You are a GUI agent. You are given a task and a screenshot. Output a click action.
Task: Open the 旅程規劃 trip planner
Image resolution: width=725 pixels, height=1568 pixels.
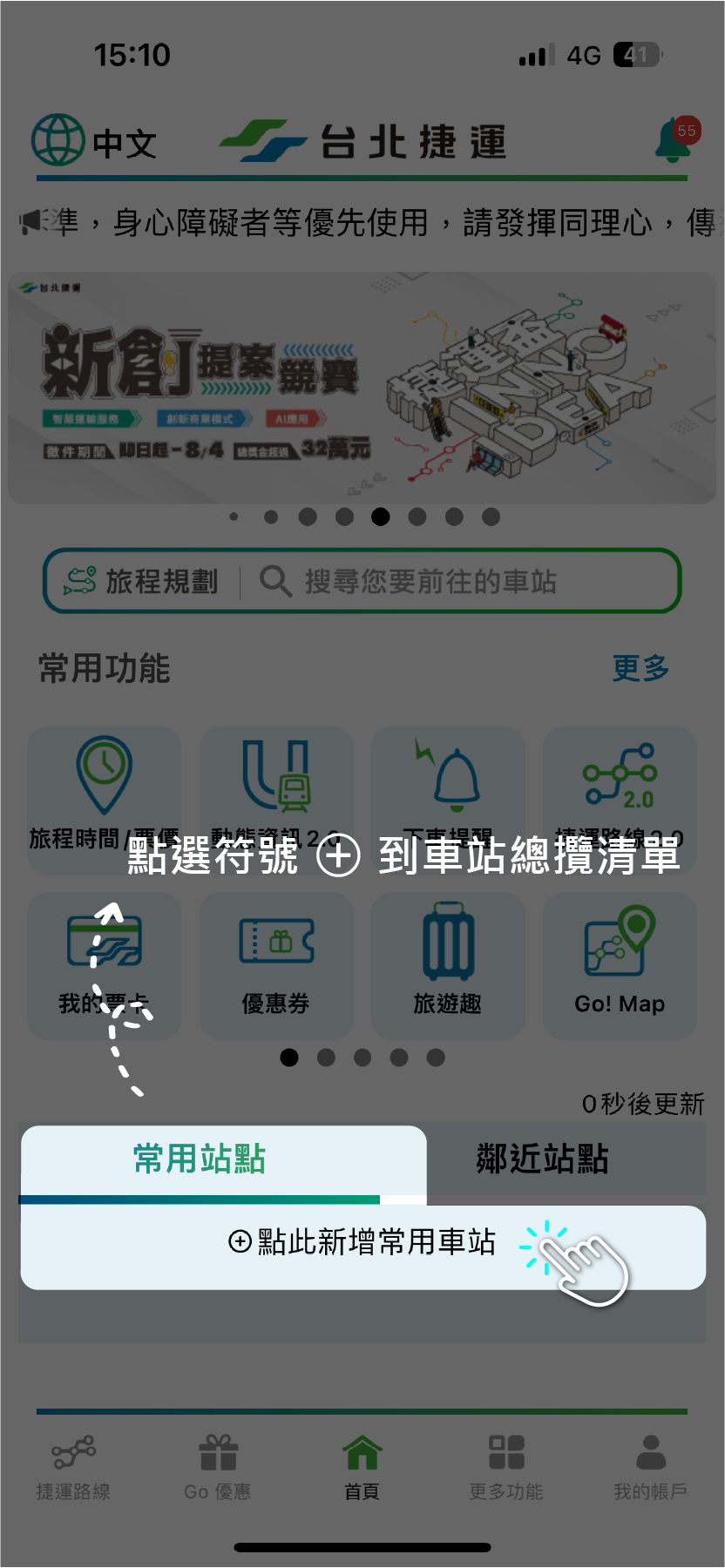tap(142, 581)
